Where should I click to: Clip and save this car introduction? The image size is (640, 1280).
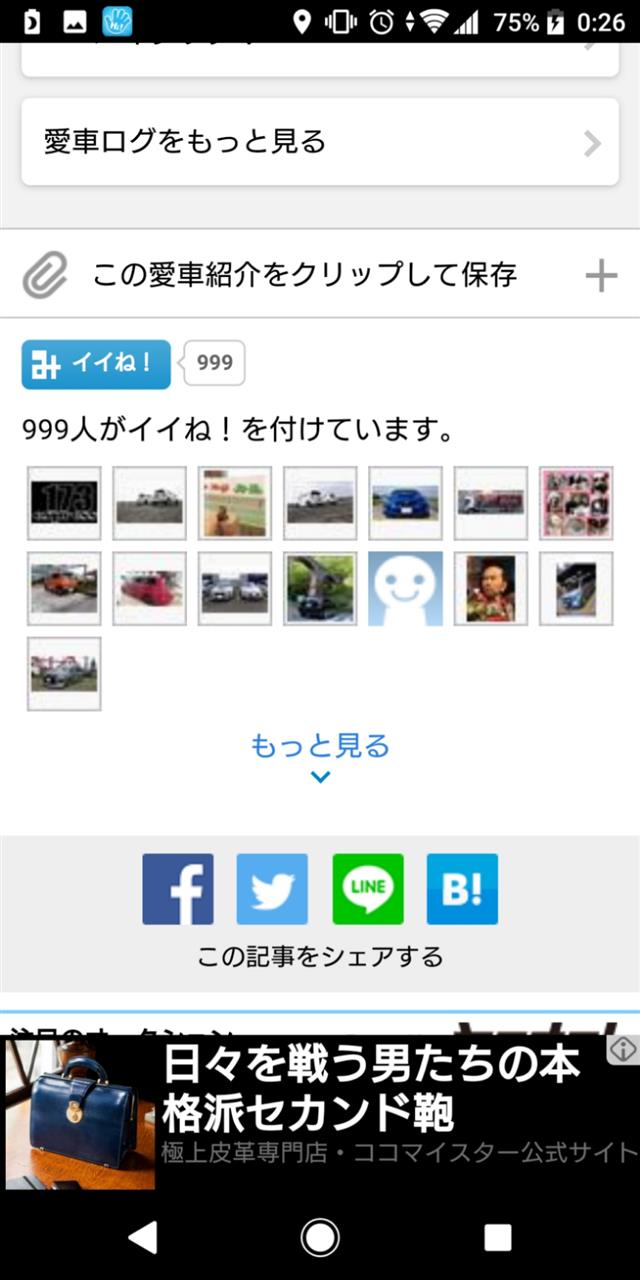click(x=320, y=274)
